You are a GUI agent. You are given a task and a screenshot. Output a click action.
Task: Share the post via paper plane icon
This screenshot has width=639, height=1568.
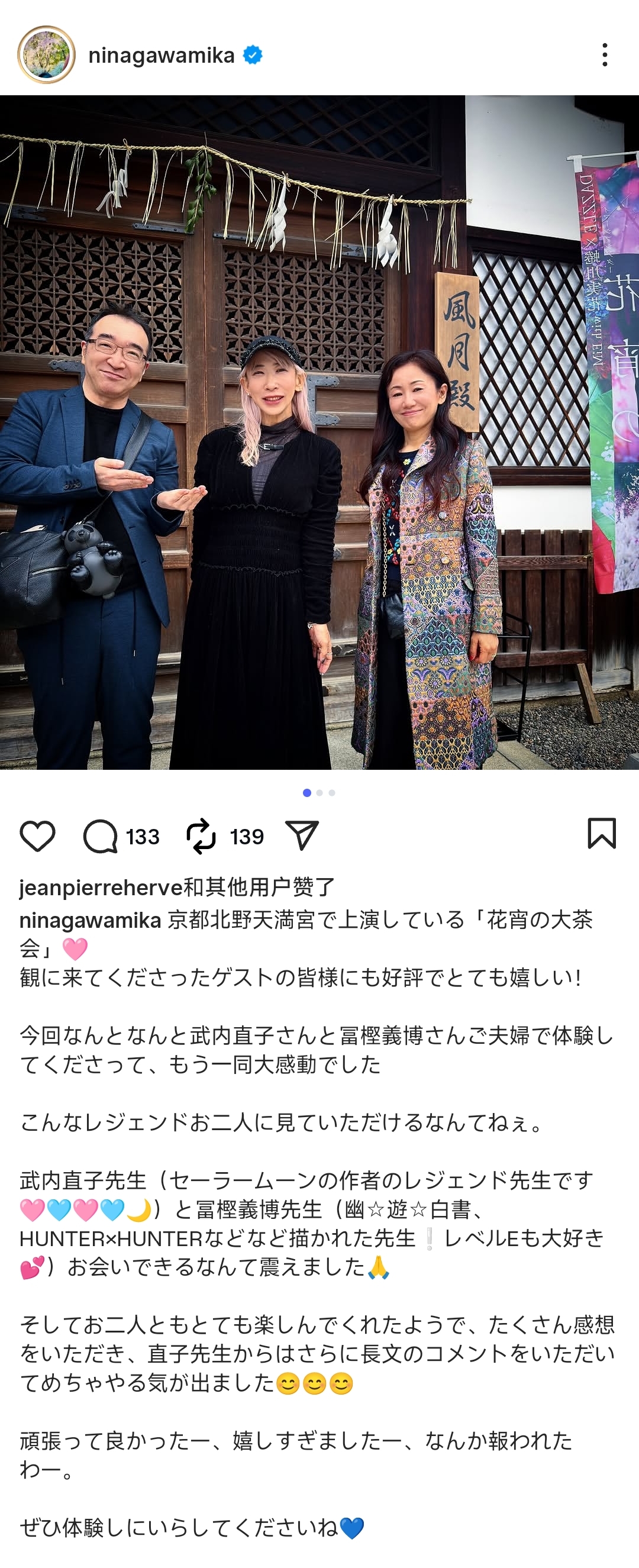[302, 835]
